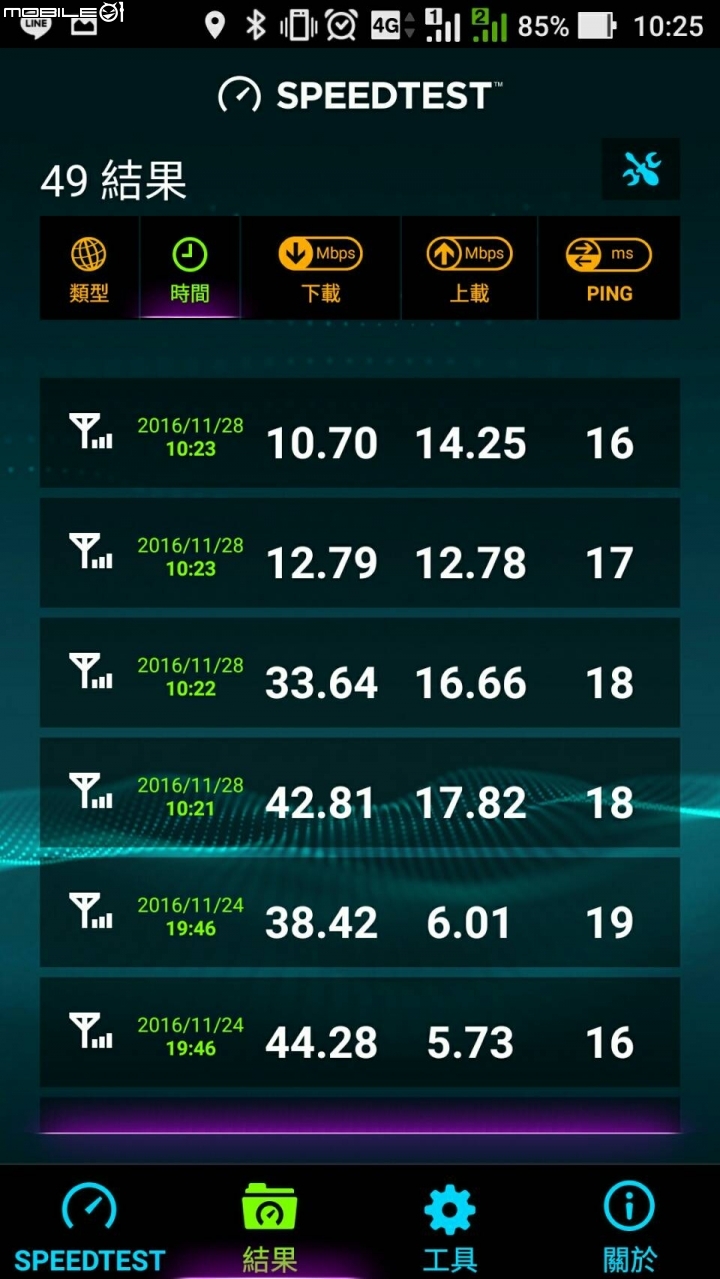Open result with 12.79 download
The image size is (720, 1279).
point(360,553)
